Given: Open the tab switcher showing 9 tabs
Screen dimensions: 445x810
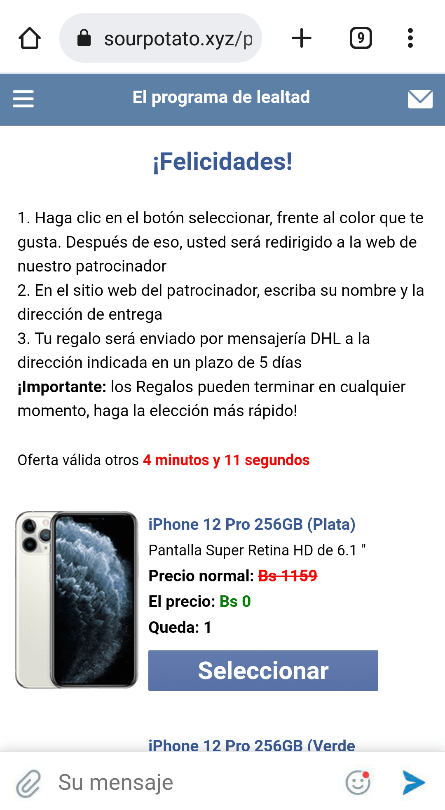Looking at the screenshot, I should pos(360,38).
